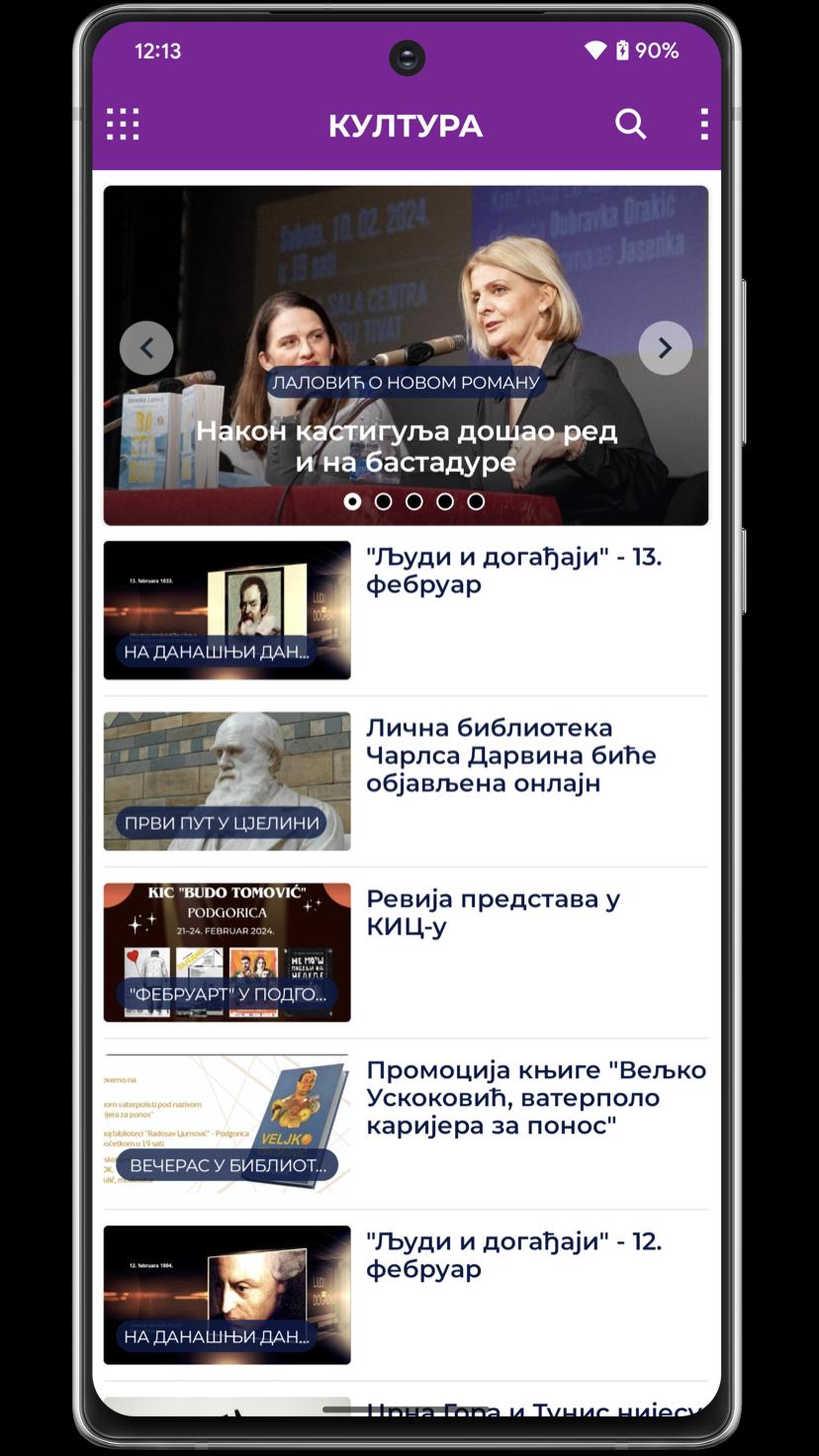Go to the next carousel slide
This screenshot has height=1456, width=819.
pyautogui.click(x=665, y=348)
